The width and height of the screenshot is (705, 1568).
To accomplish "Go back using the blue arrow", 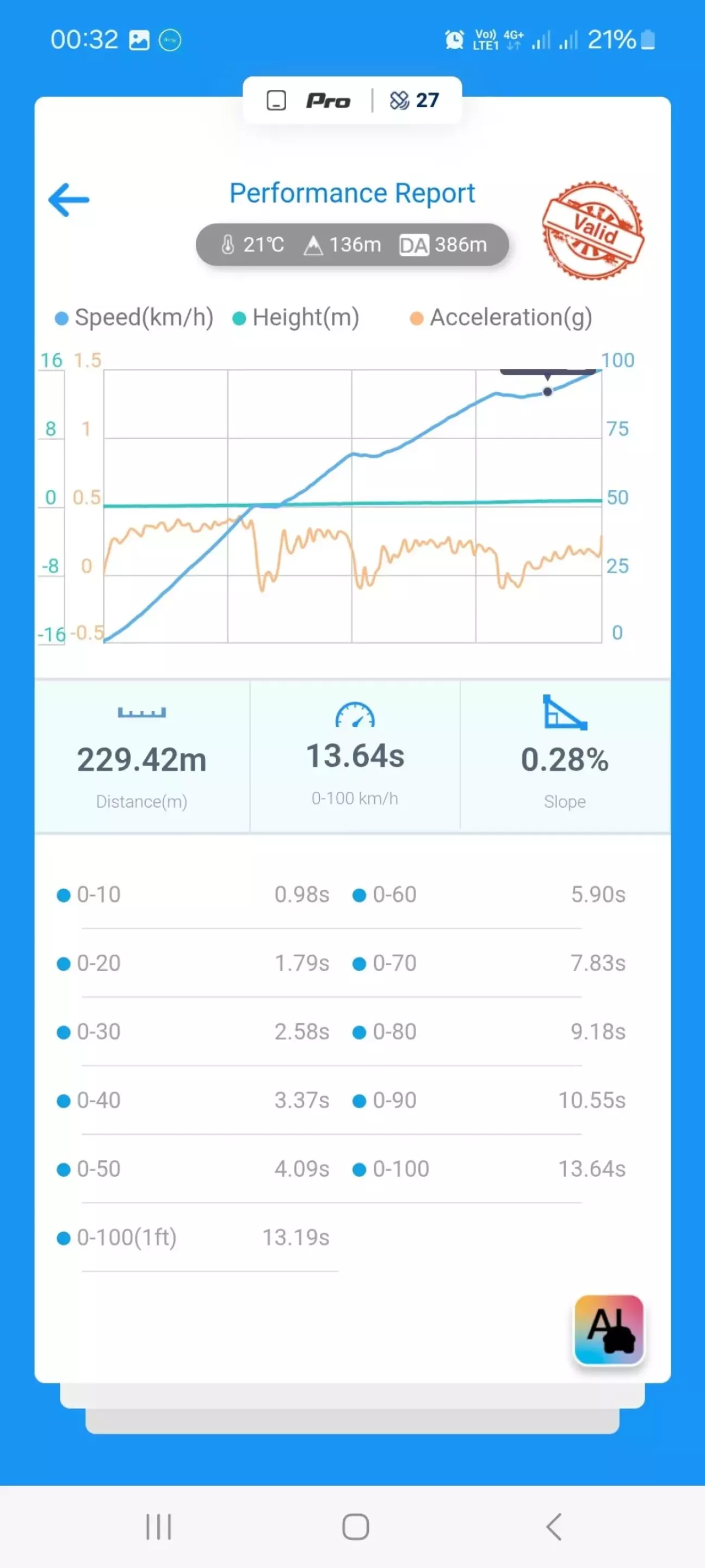I will point(69,200).
